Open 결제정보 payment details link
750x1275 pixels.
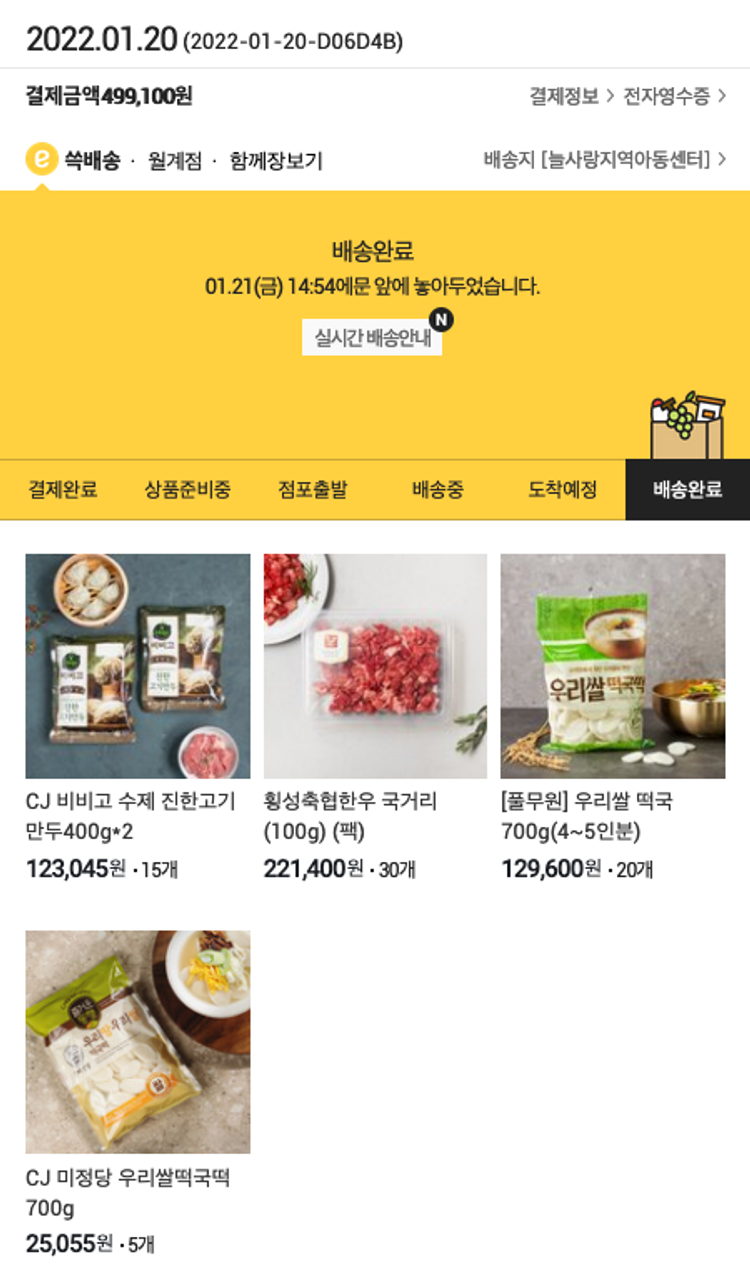(x=571, y=96)
